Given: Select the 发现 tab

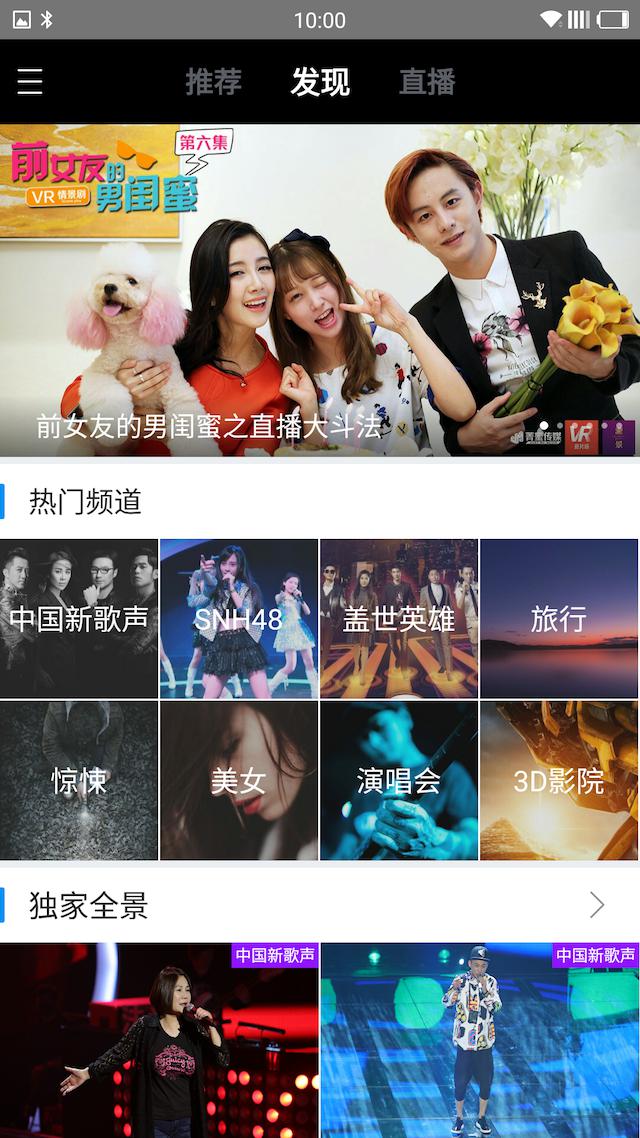Looking at the screenshot, I should point(320,82).
